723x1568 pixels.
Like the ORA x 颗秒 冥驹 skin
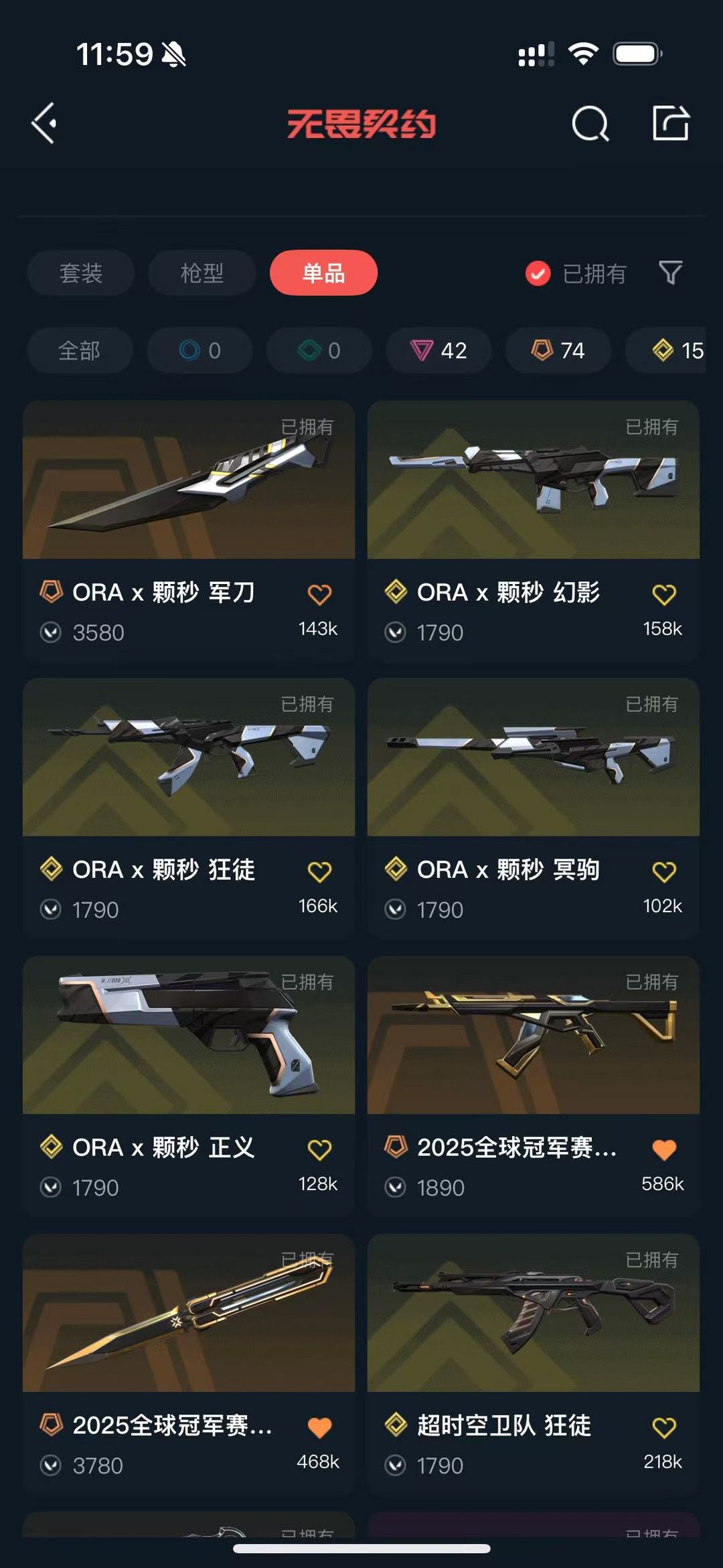tap(663, 871)
